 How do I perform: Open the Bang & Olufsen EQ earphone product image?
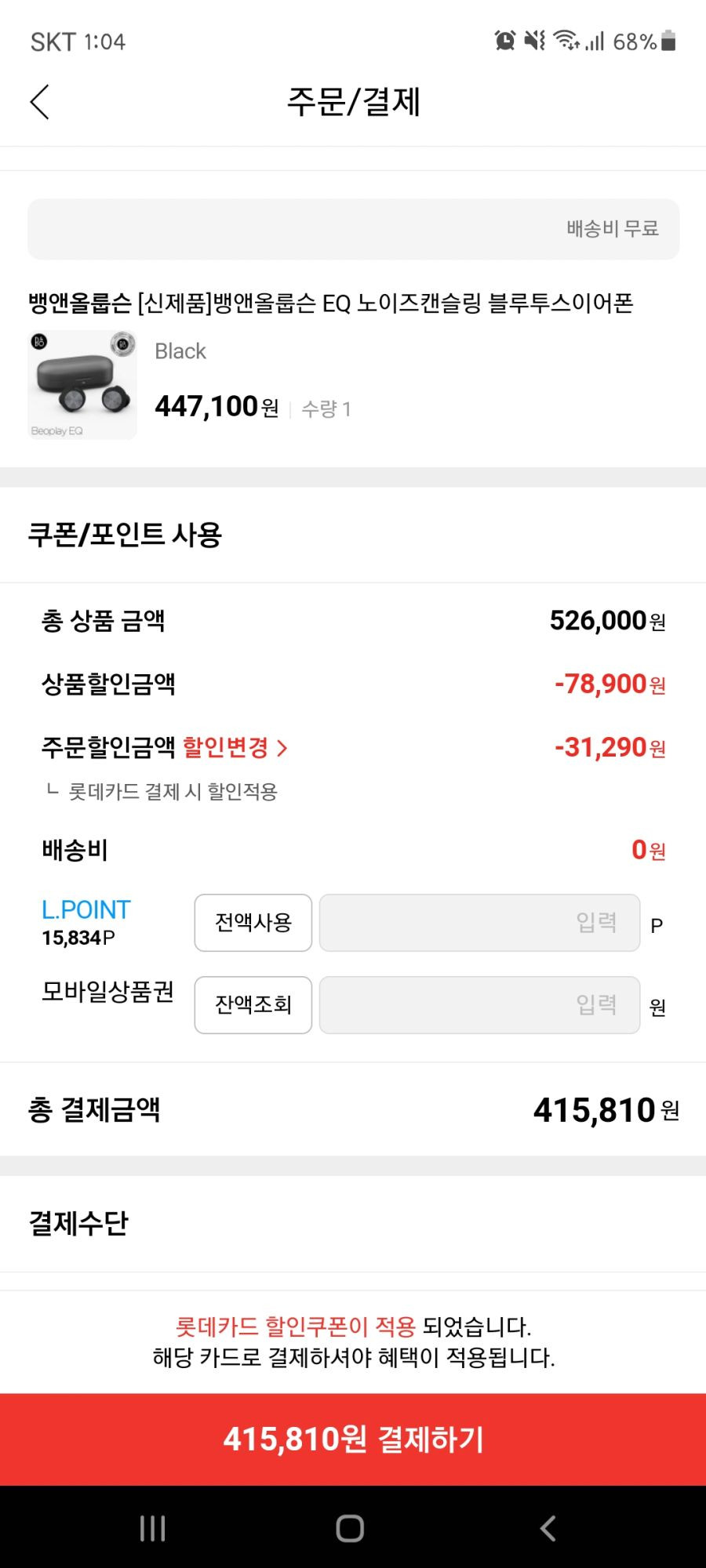coord(82,384)
